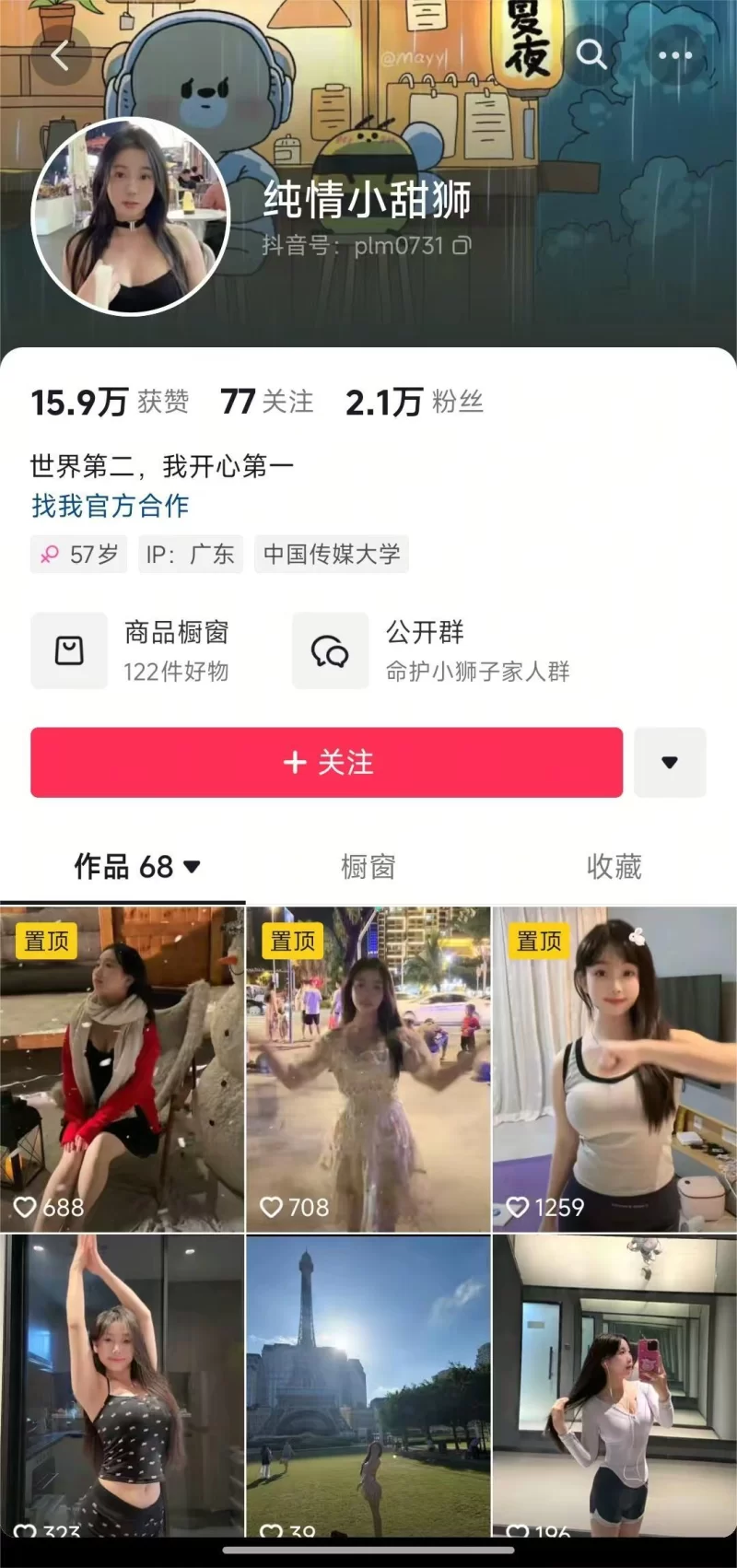Switch to the 橱窗 tab
Screen dimensions: 737x1568
tap(368, 866)
